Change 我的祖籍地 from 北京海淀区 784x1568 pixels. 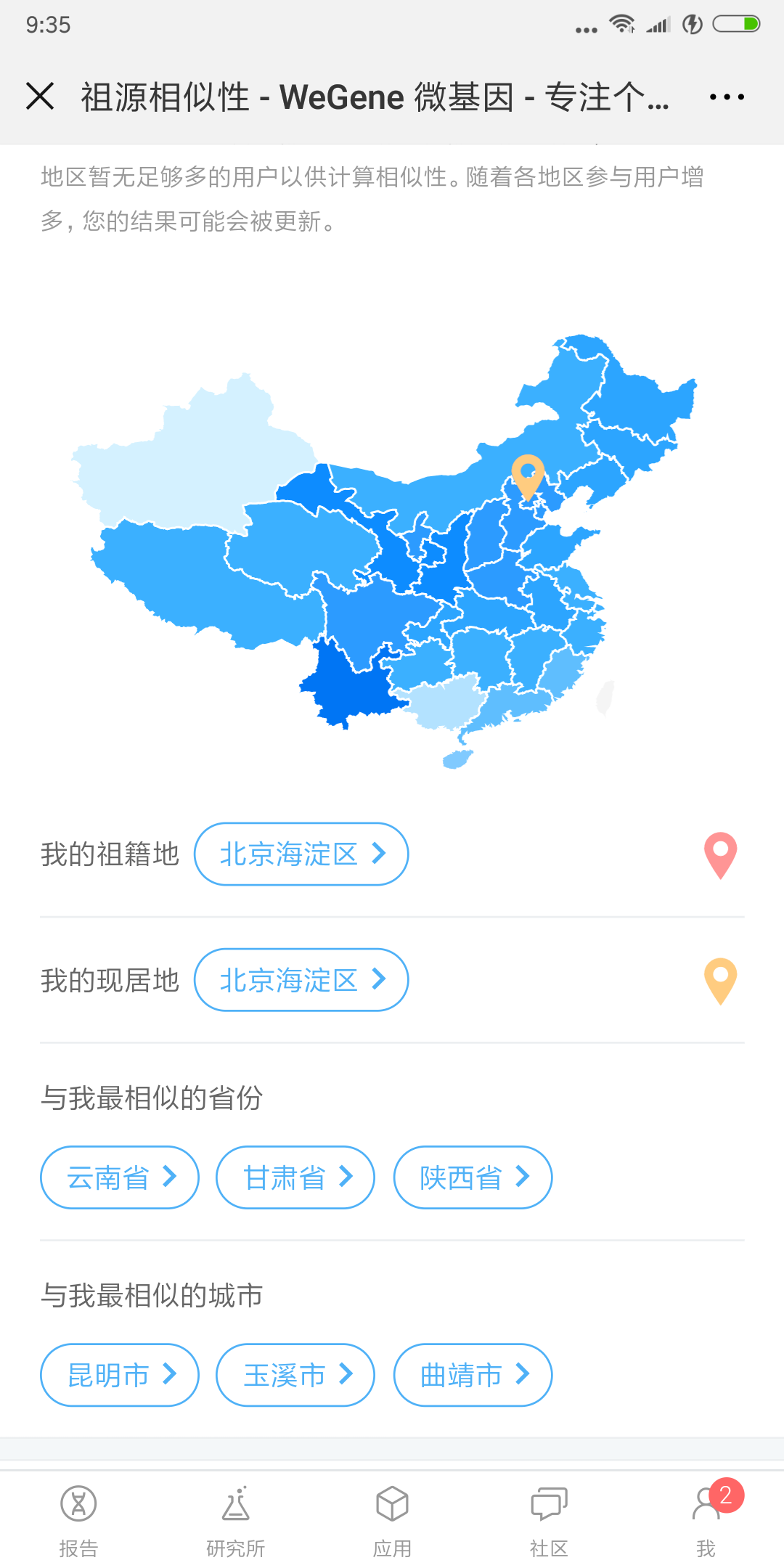pos(301,854)
